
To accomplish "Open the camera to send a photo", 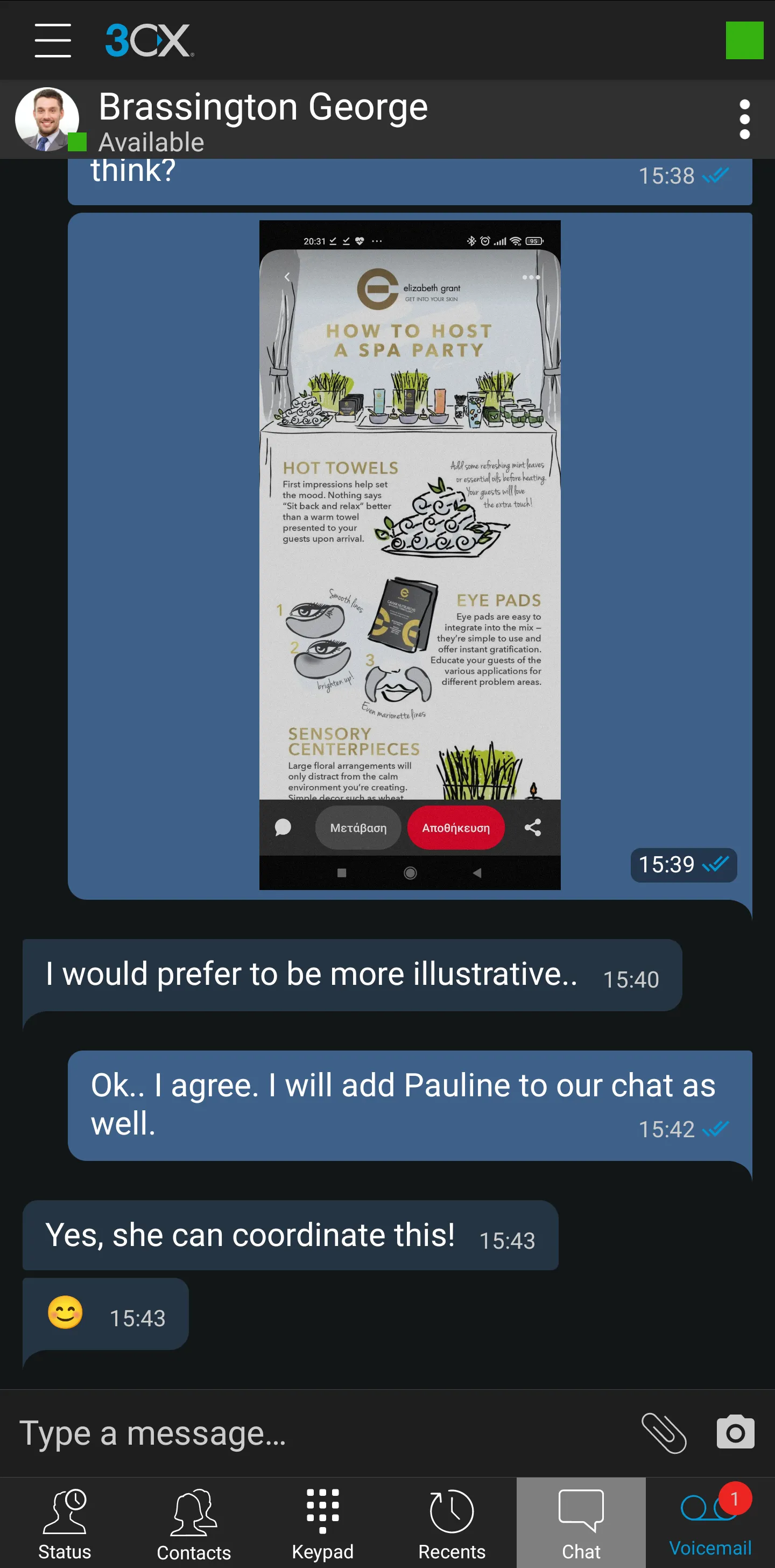I will click(735, 1433).
